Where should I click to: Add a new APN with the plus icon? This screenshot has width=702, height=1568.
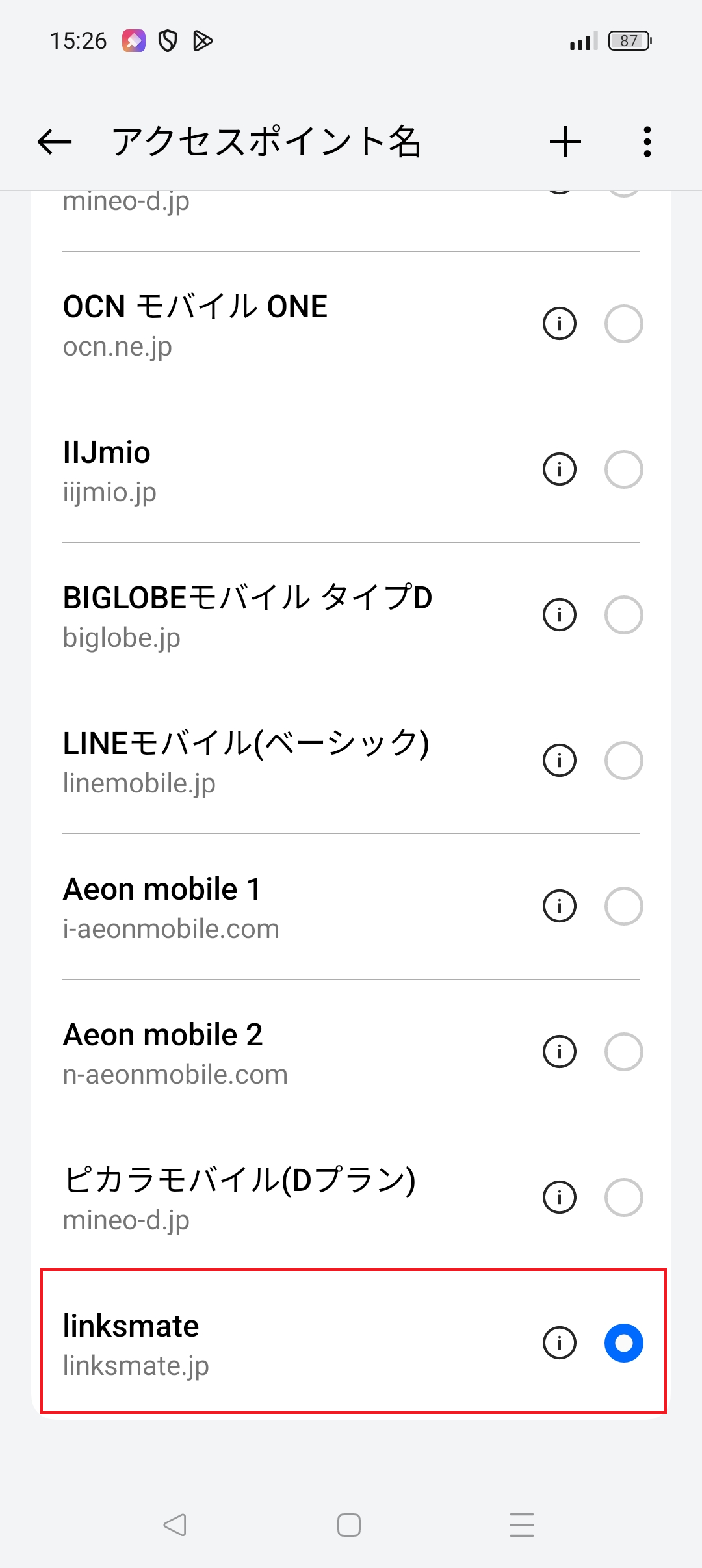point(565,142)
